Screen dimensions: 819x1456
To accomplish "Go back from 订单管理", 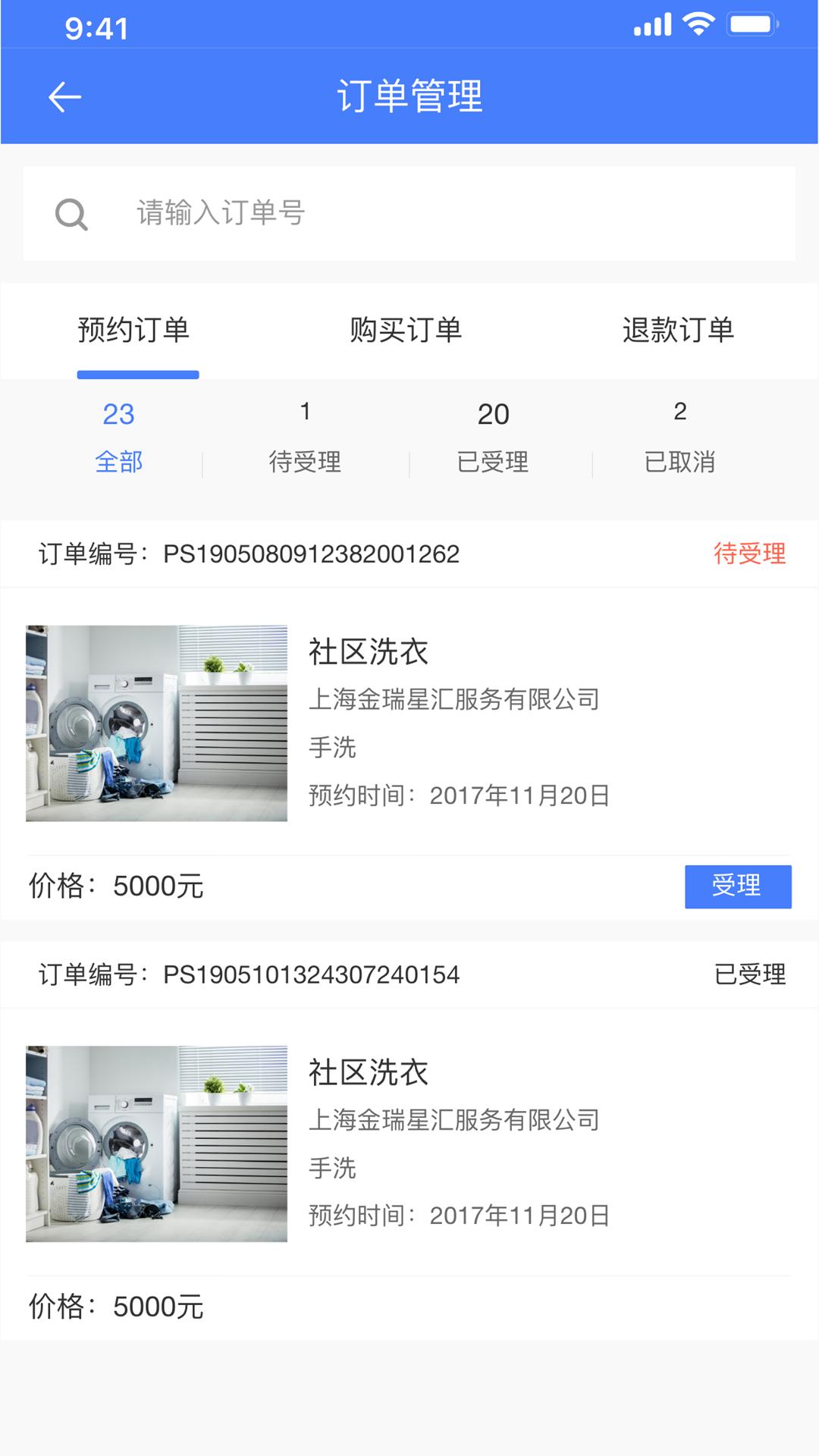I will pyautogui.click(x=64, y=97).
